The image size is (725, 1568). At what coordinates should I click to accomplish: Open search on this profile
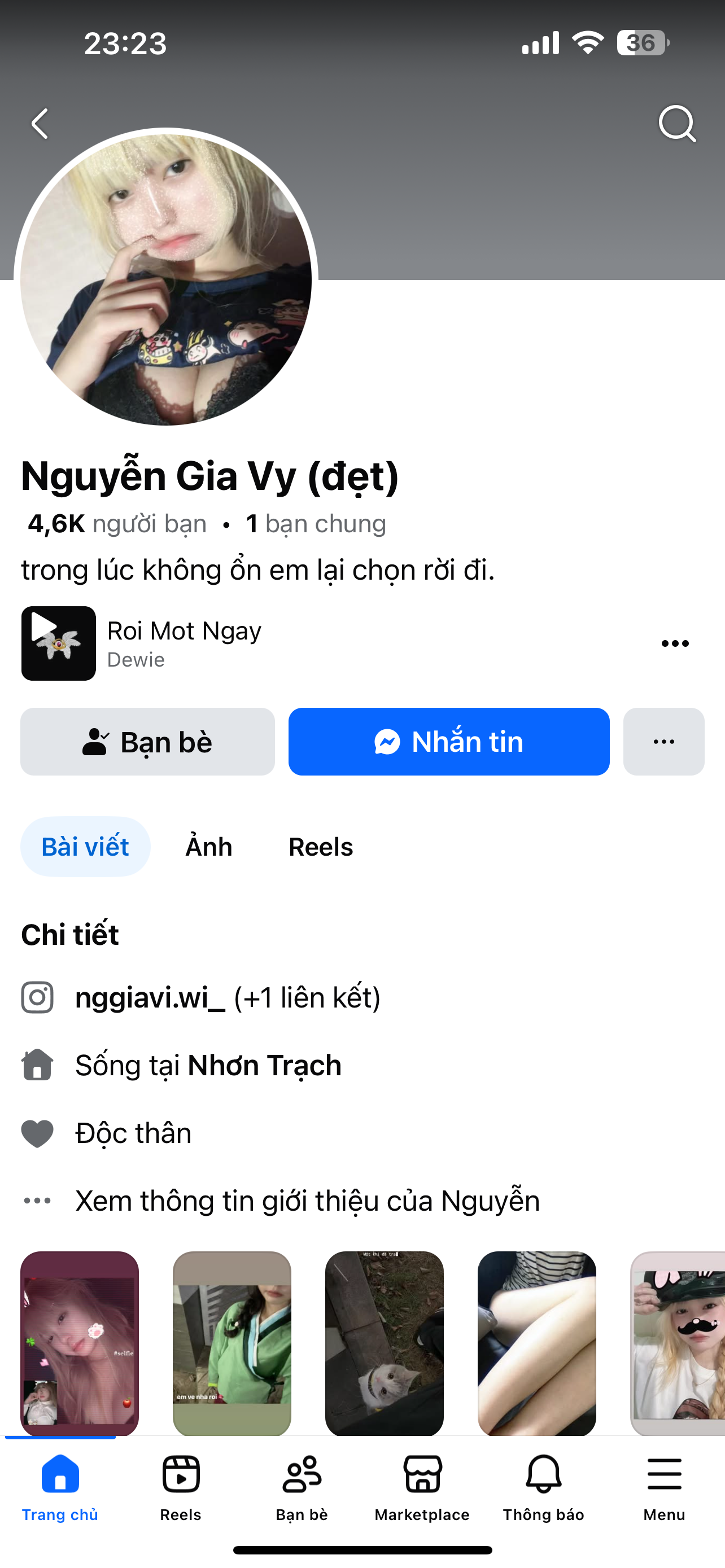677,124
